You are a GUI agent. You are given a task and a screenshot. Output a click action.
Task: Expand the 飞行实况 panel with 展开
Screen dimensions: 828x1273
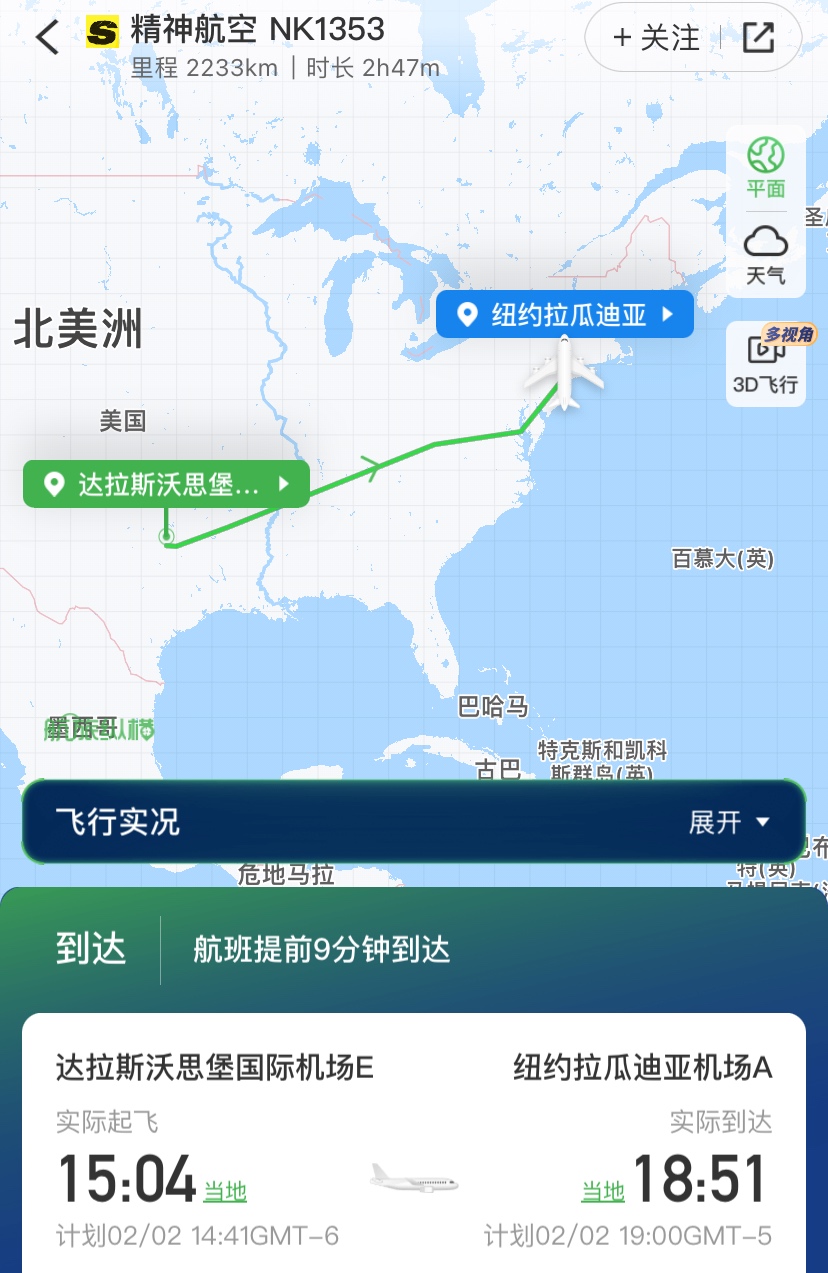point(730,822)
